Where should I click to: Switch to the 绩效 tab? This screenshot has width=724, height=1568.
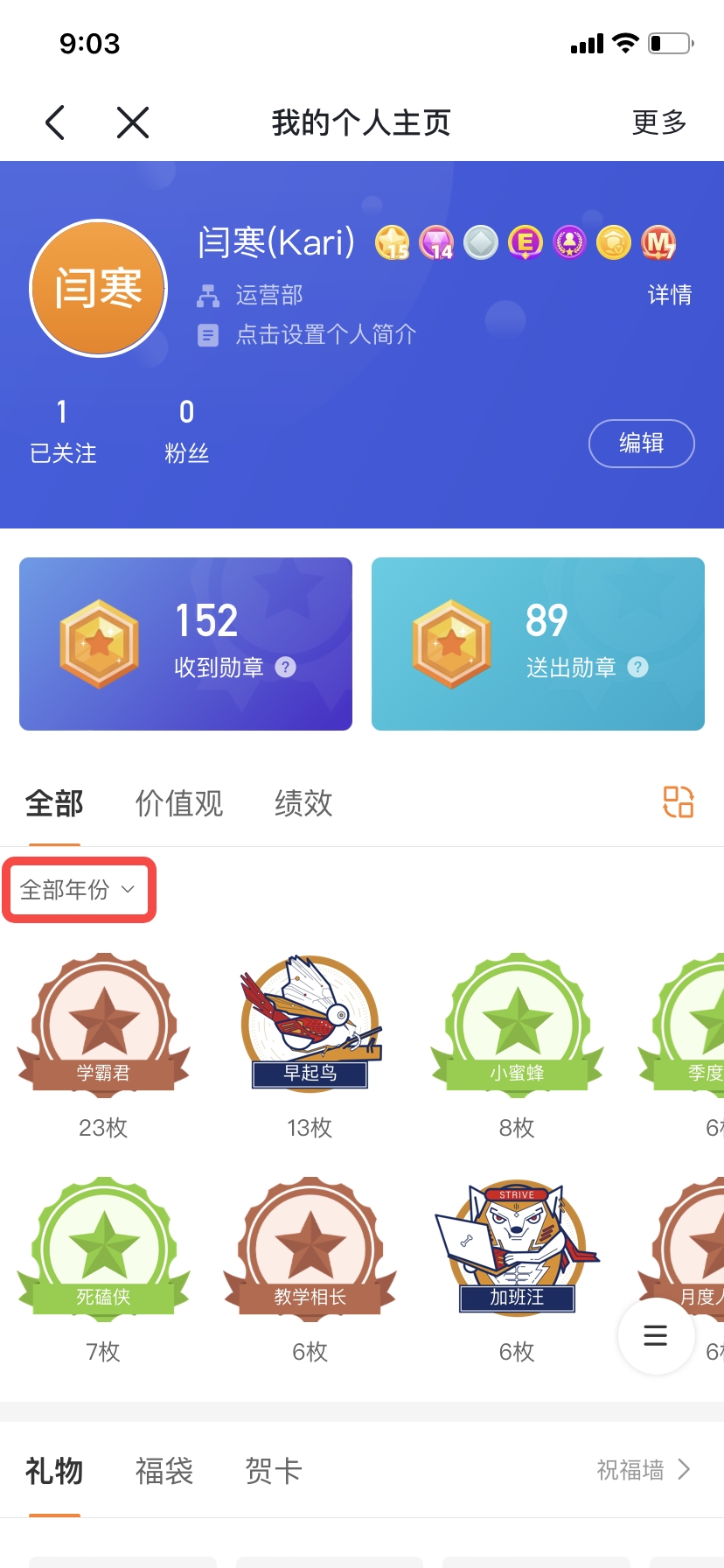(303, 802)
